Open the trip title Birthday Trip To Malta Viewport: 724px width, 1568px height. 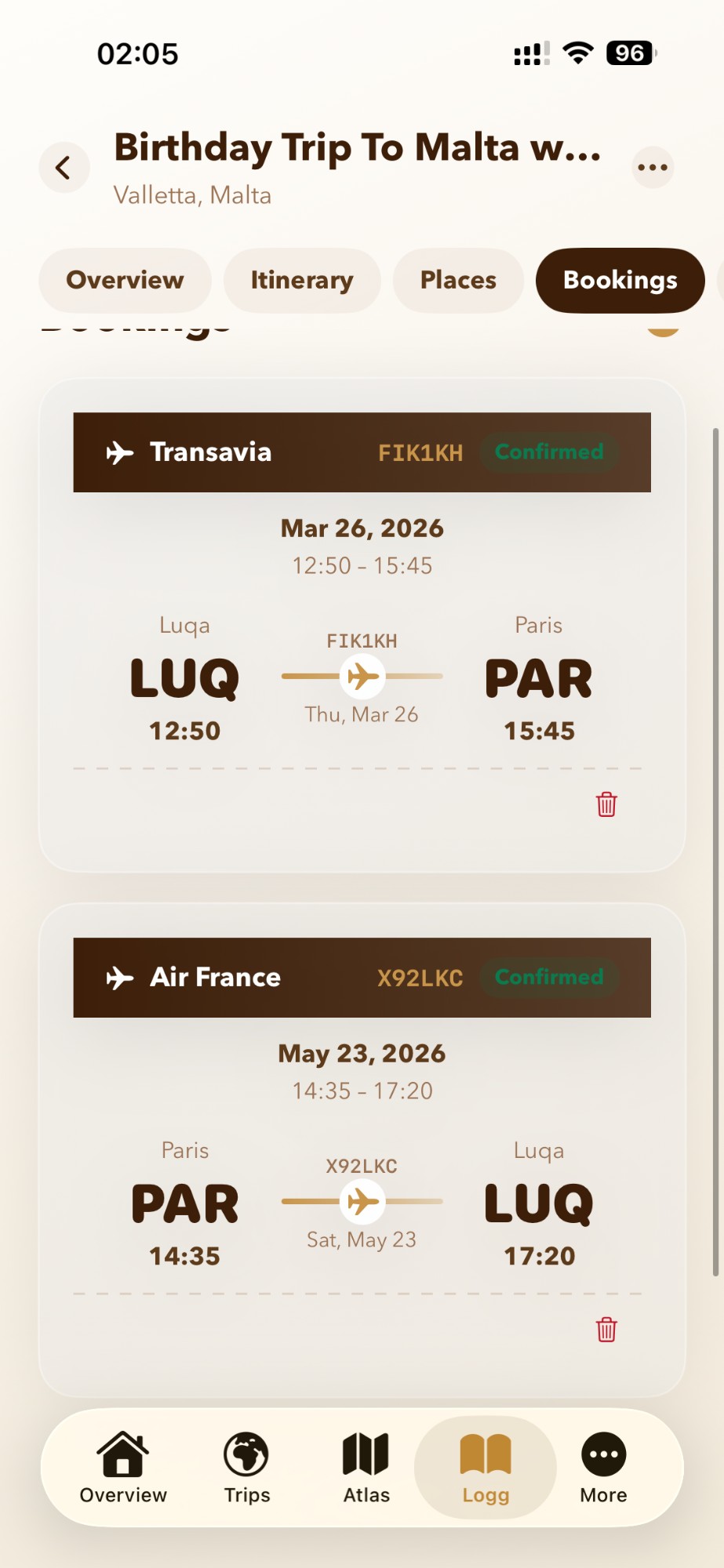pyautogui.click(x=358, y=147)
